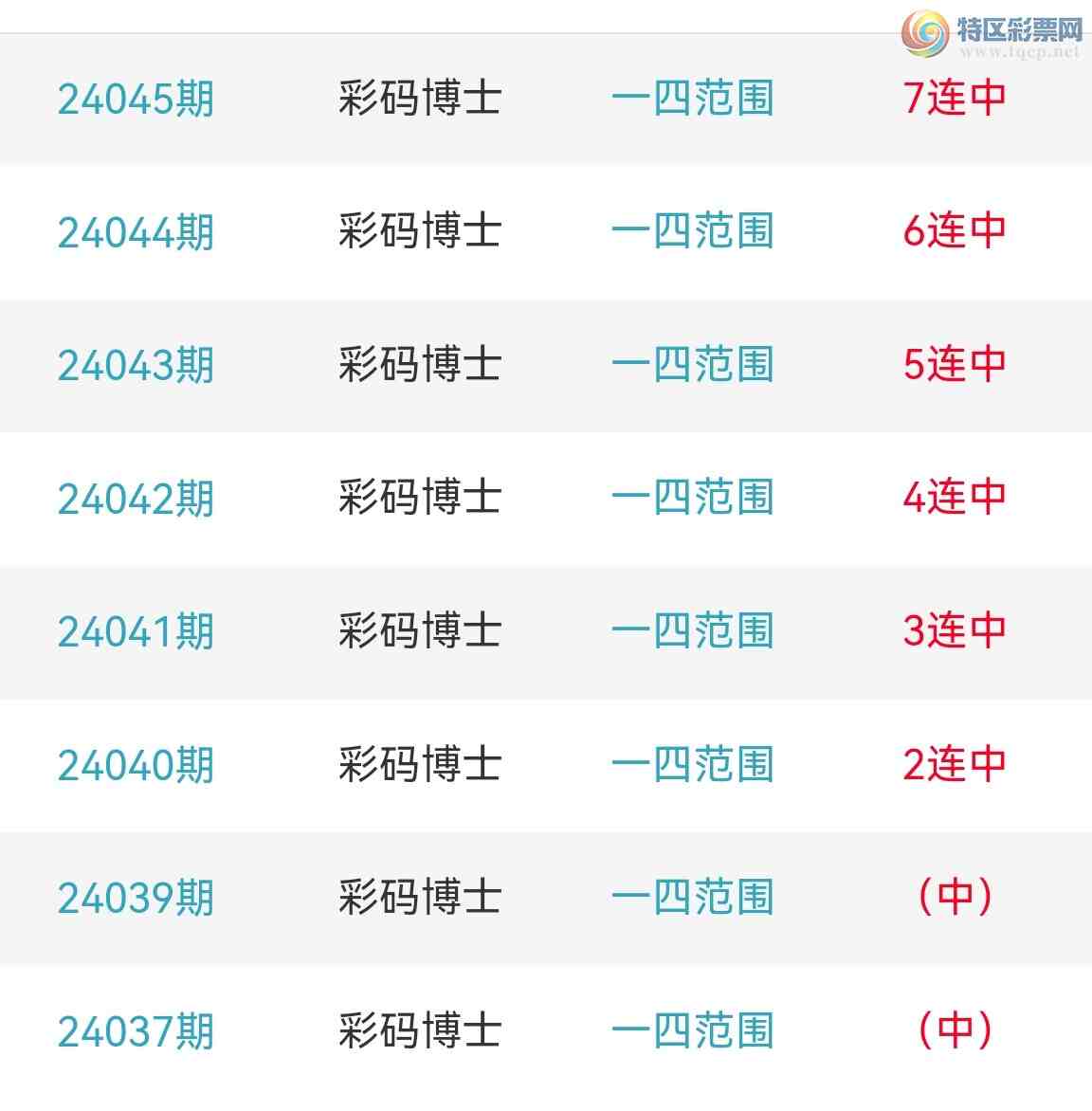Click the 3连中 result label
The image size is (1092, 1111).
(954, 628)
